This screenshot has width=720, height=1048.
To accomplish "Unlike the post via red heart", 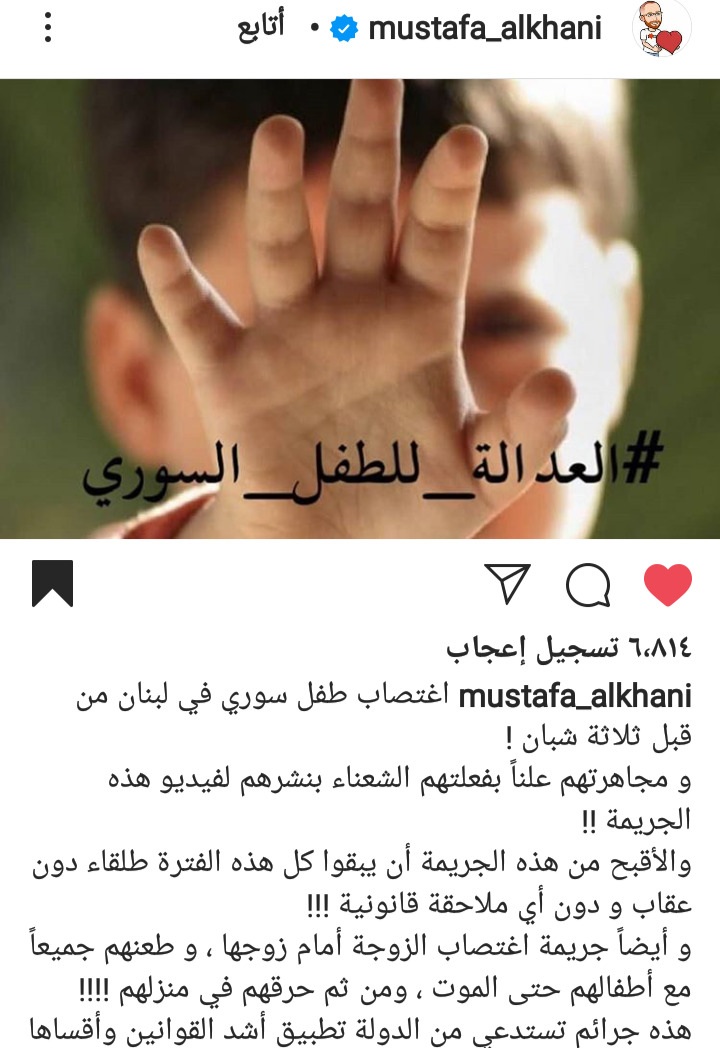I will 667,585.
